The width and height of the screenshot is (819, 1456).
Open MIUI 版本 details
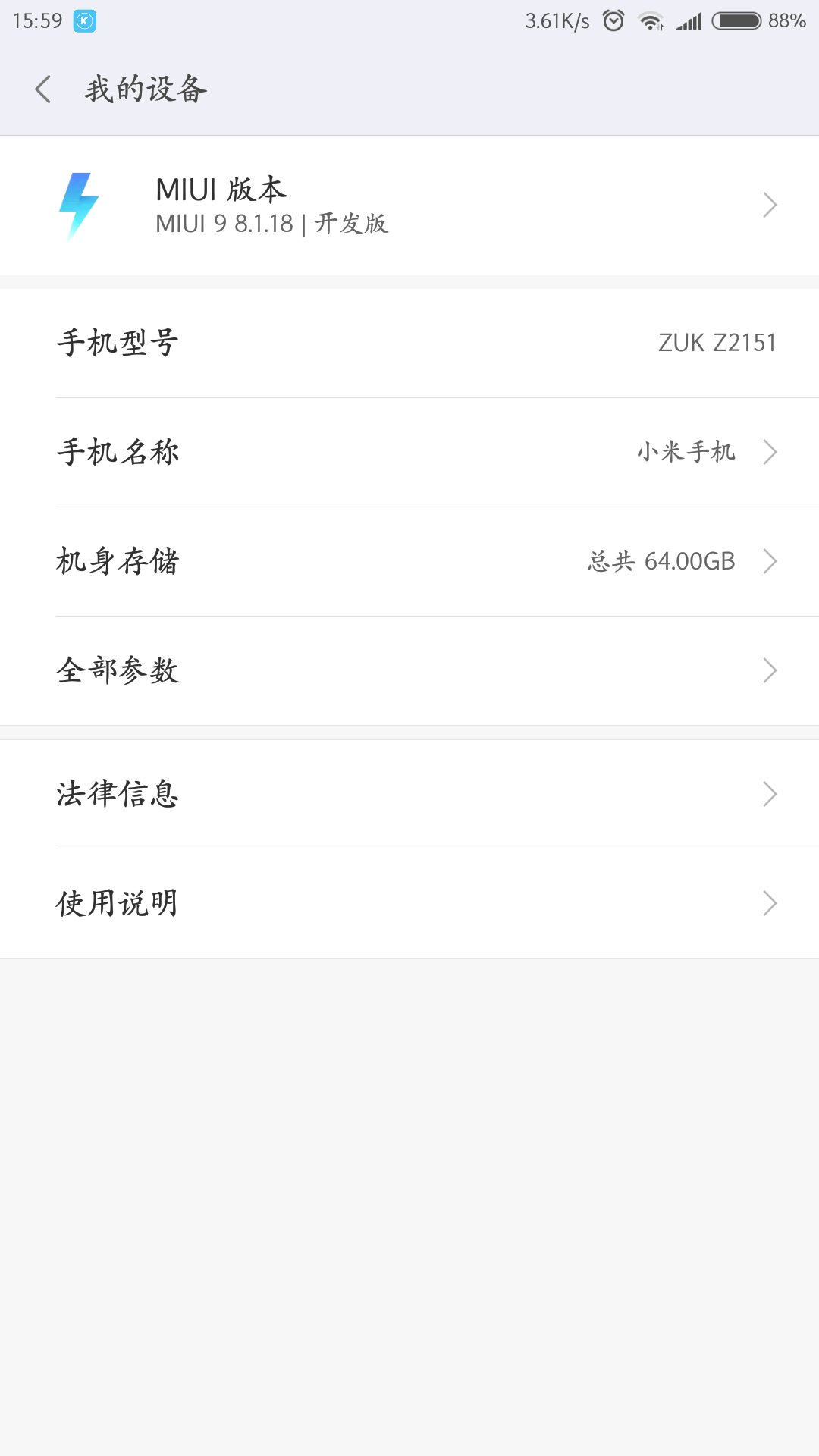(409, 205)
